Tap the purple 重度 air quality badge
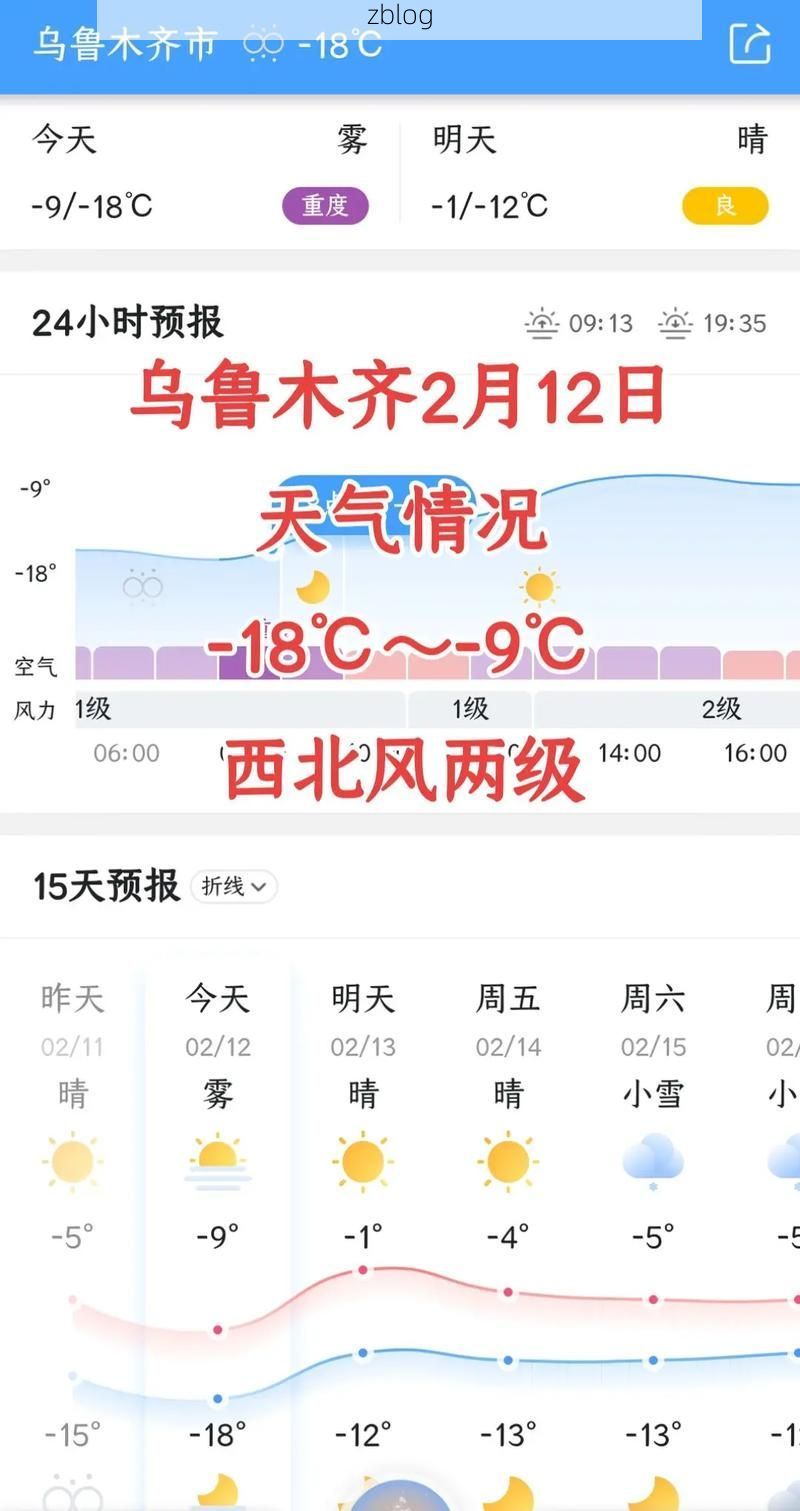Image resolution: width=800 pixels, height=1511 pixels. pyautogui.click(x=326, y=207)
